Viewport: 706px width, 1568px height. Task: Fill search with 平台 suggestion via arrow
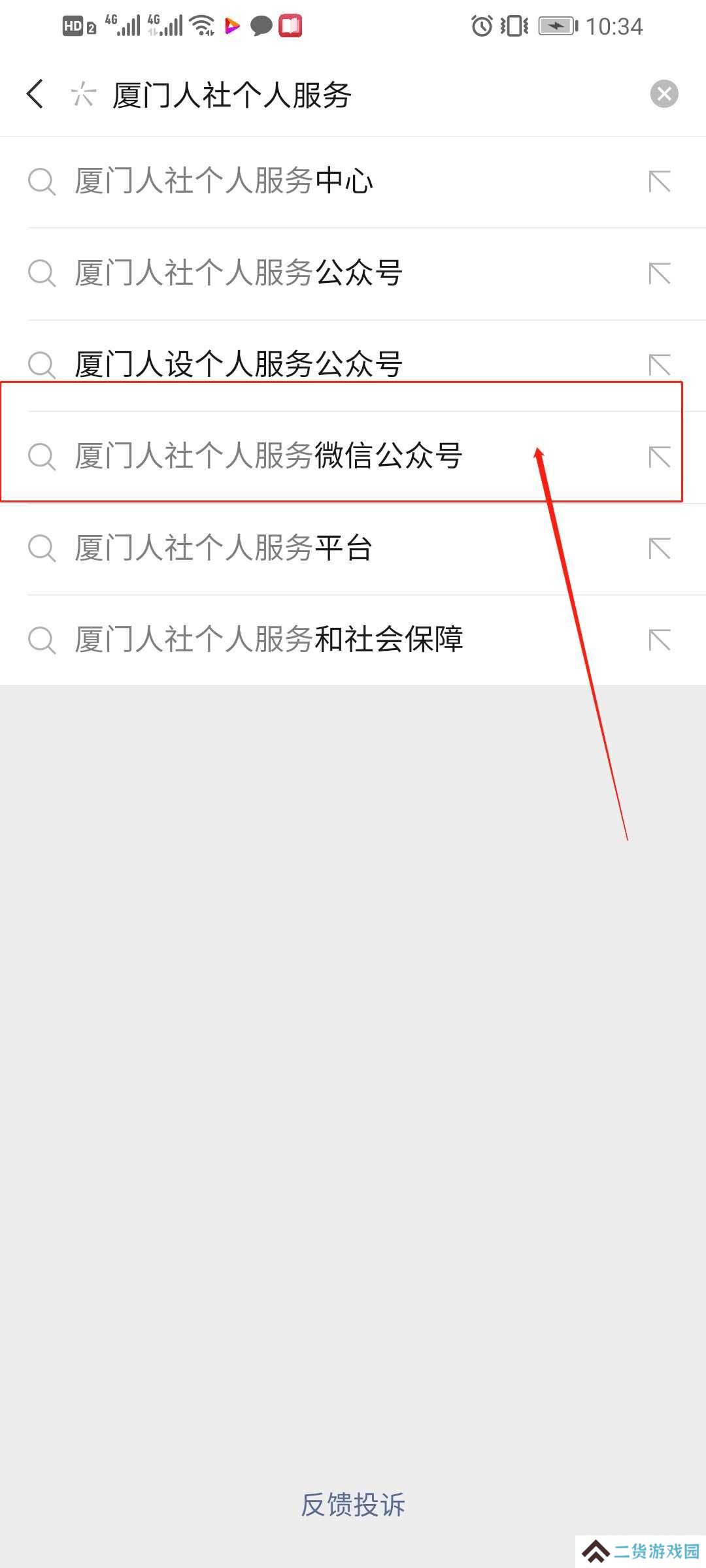(660, 548)
